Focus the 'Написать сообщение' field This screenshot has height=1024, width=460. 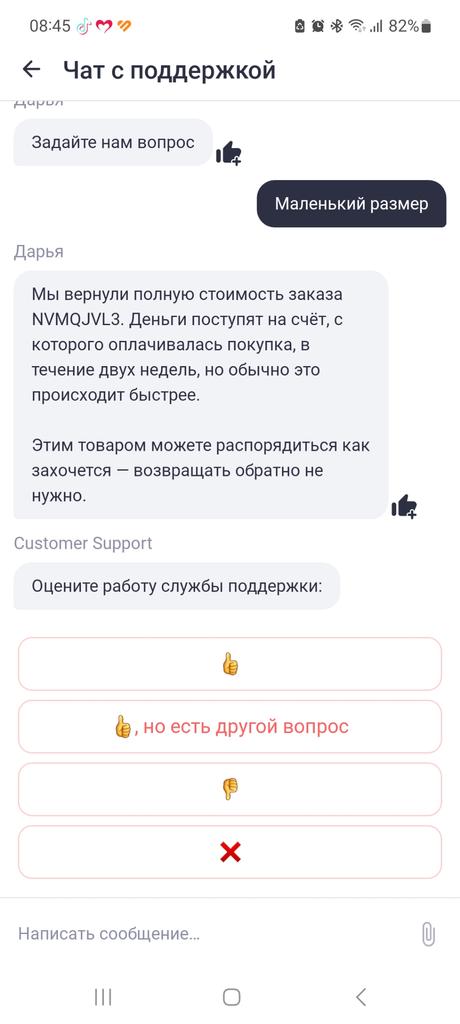(x=209, y=934)
